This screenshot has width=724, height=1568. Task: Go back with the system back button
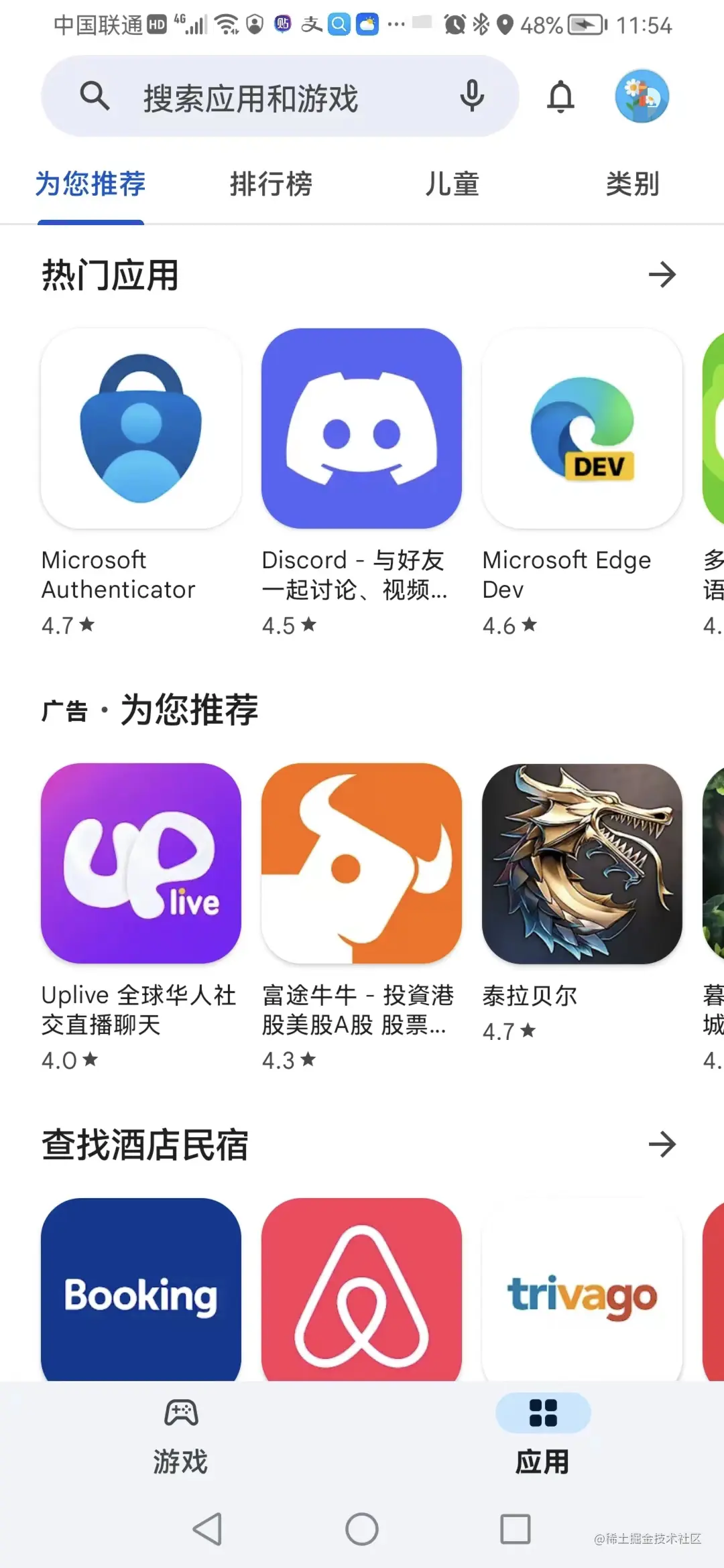tap(208, 1529)
